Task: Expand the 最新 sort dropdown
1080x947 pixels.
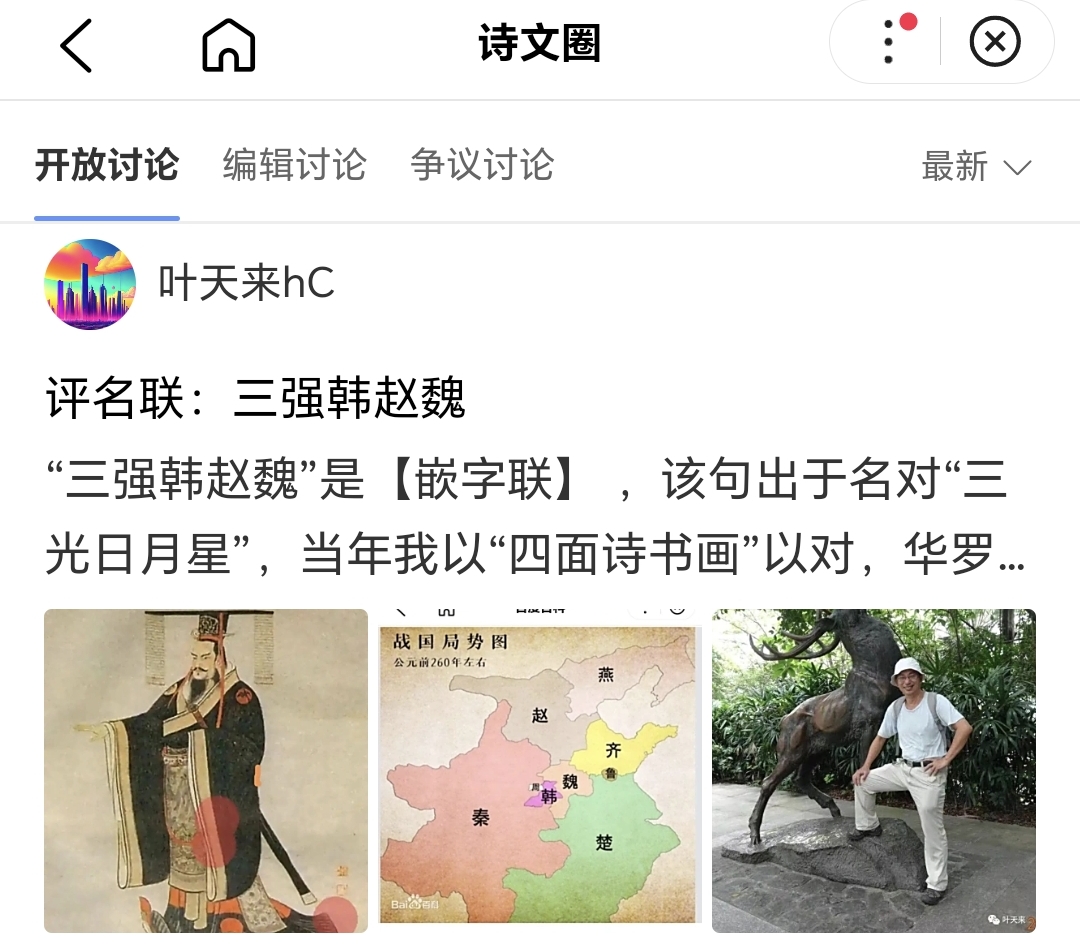Action: point(975,167)
